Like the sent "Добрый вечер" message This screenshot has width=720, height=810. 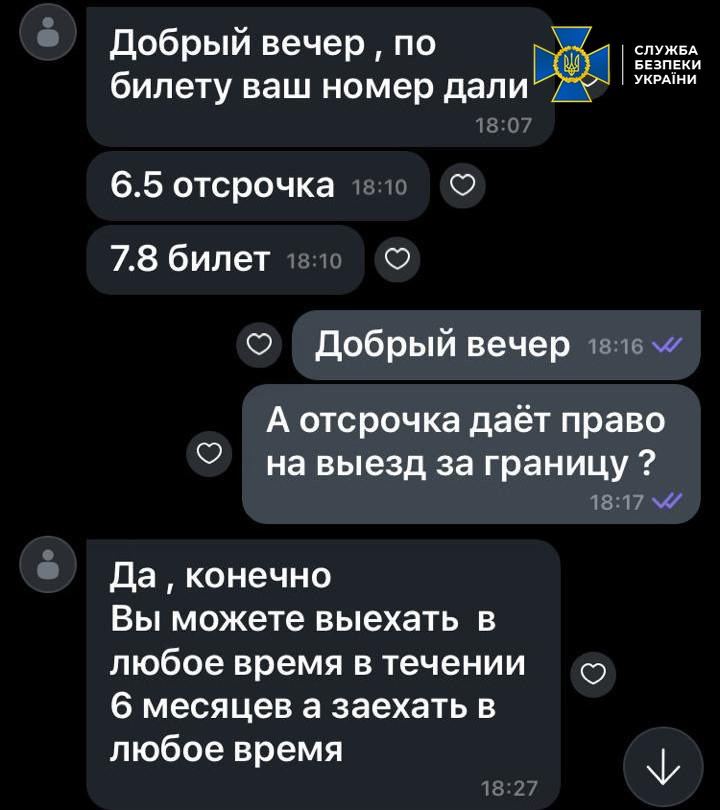pos(260,345)
